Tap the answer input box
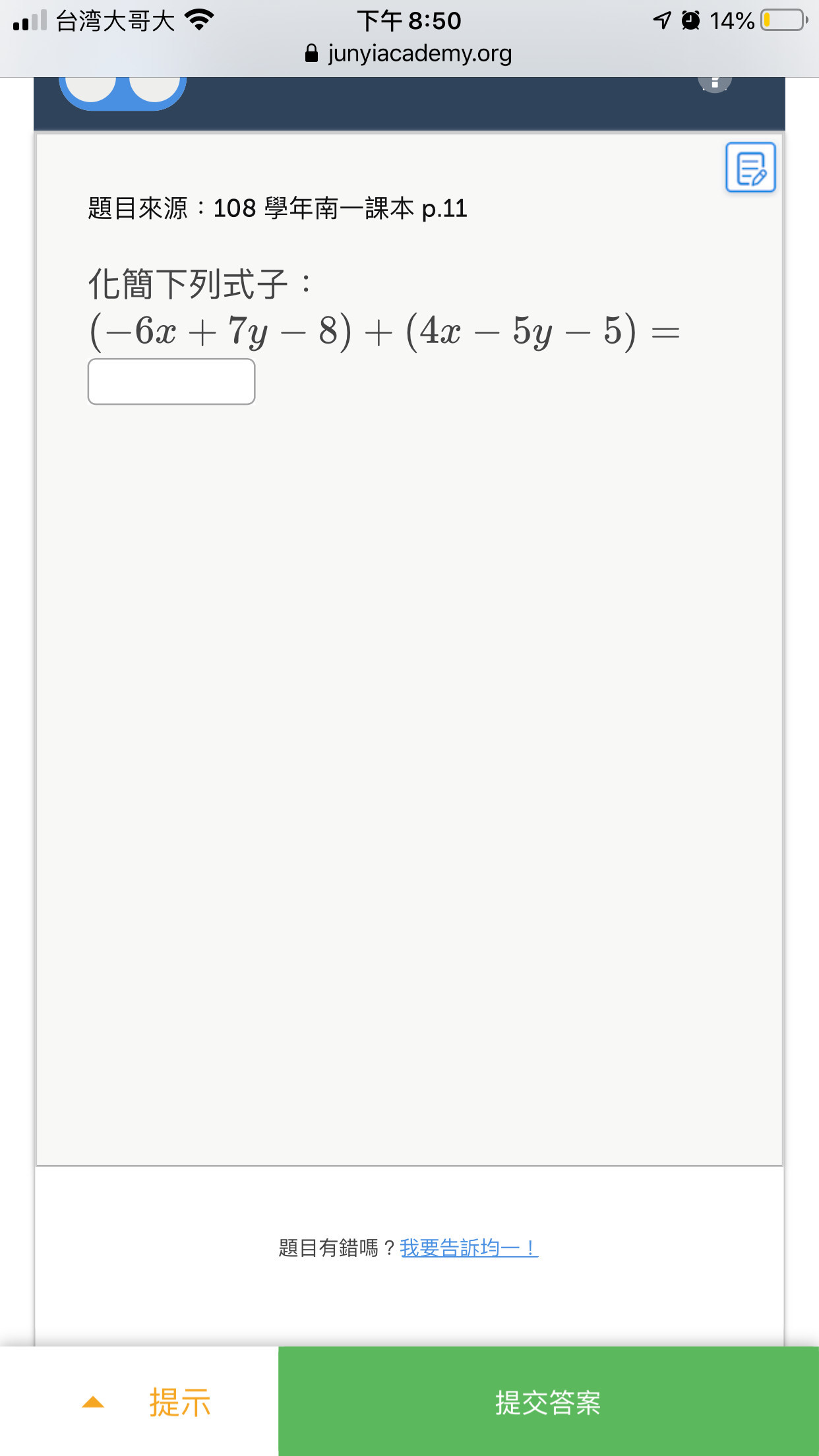Image resolution: width=819 pixels, height=1456 pixels. click(171, 381)
